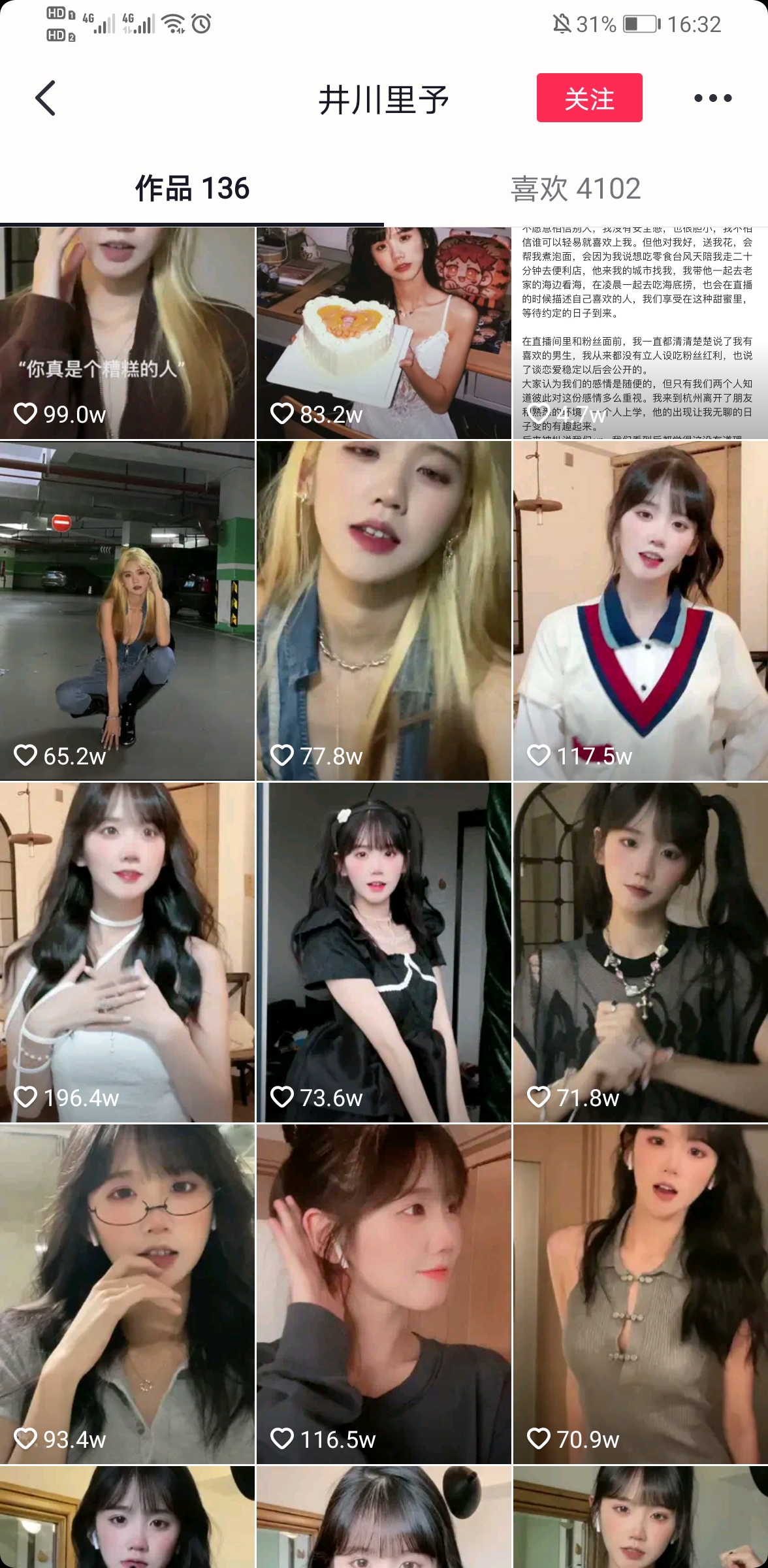The width and height of the screenshot is (768, 1568).
Task: Go back using the top-left arrow
Action: pyautogui.click(x=45, y=99)
